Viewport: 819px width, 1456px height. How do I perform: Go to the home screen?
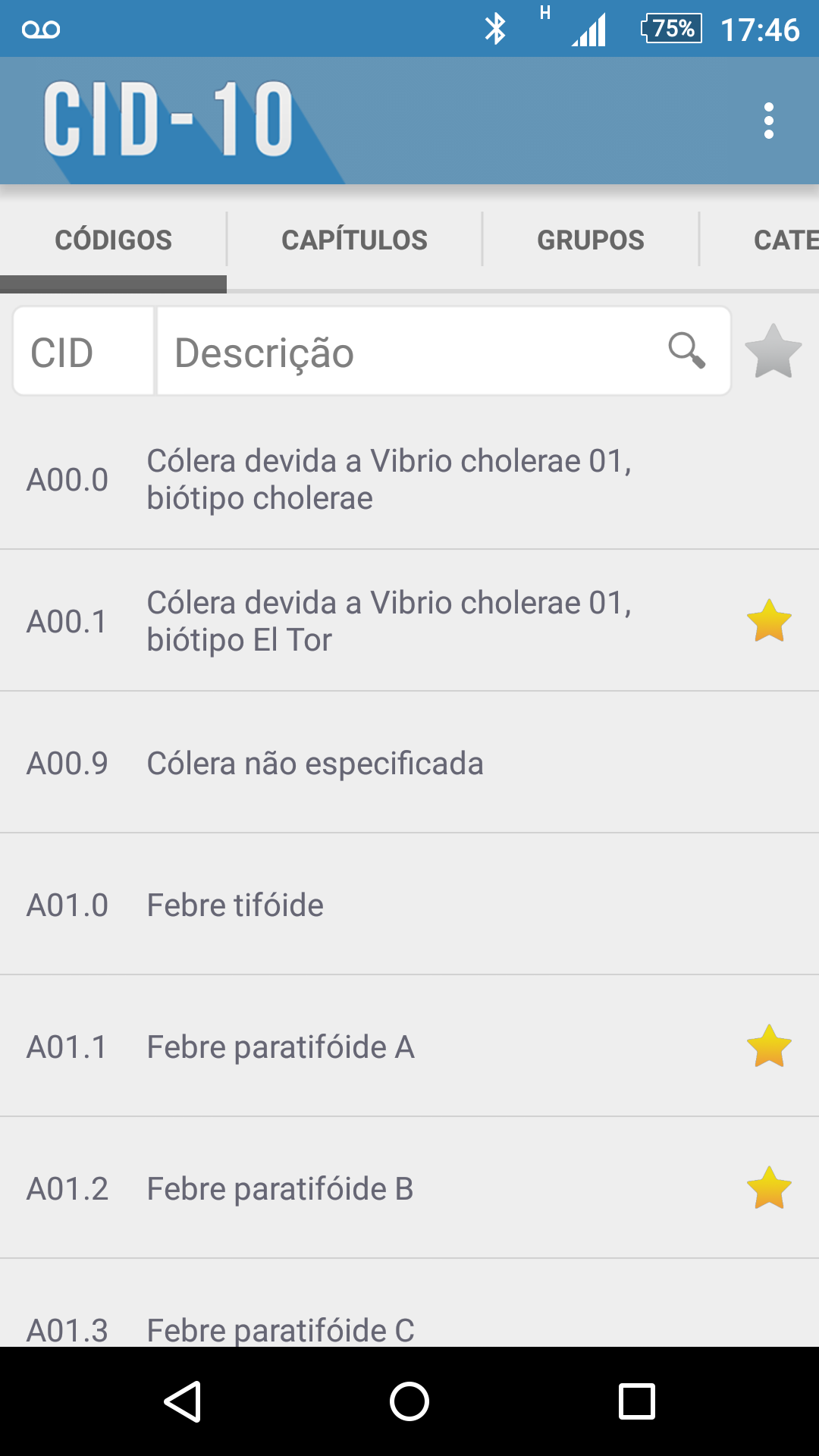coord(409,1401)
